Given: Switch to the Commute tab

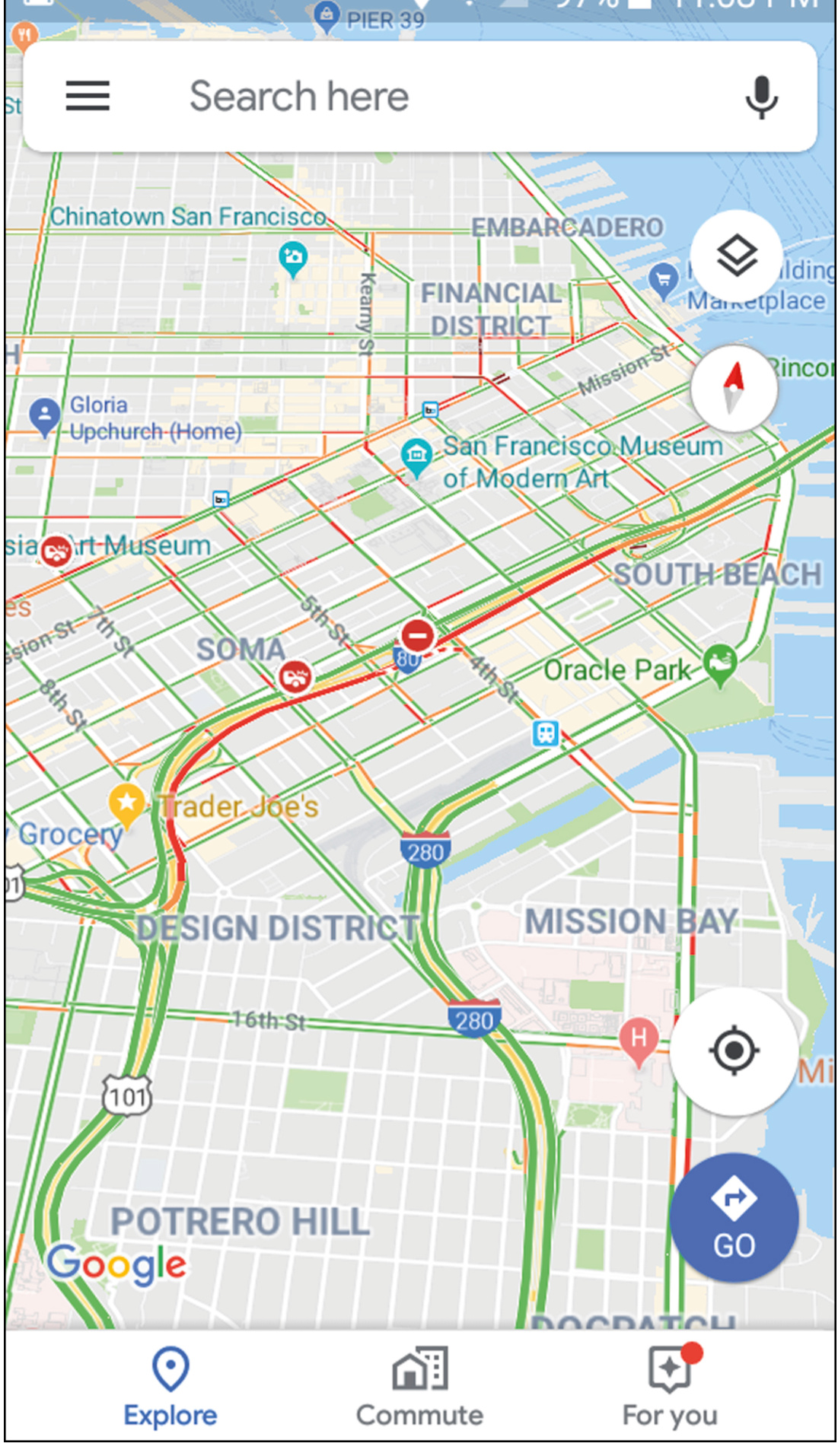Looking at the screenshot, I should [419, 1386].
